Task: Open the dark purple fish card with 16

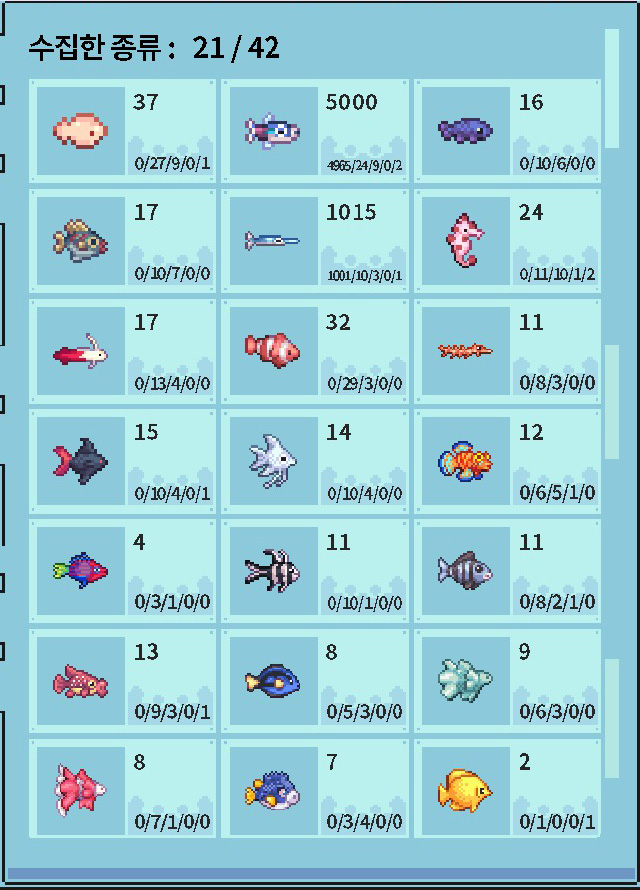Action: (x=508, y=131)
